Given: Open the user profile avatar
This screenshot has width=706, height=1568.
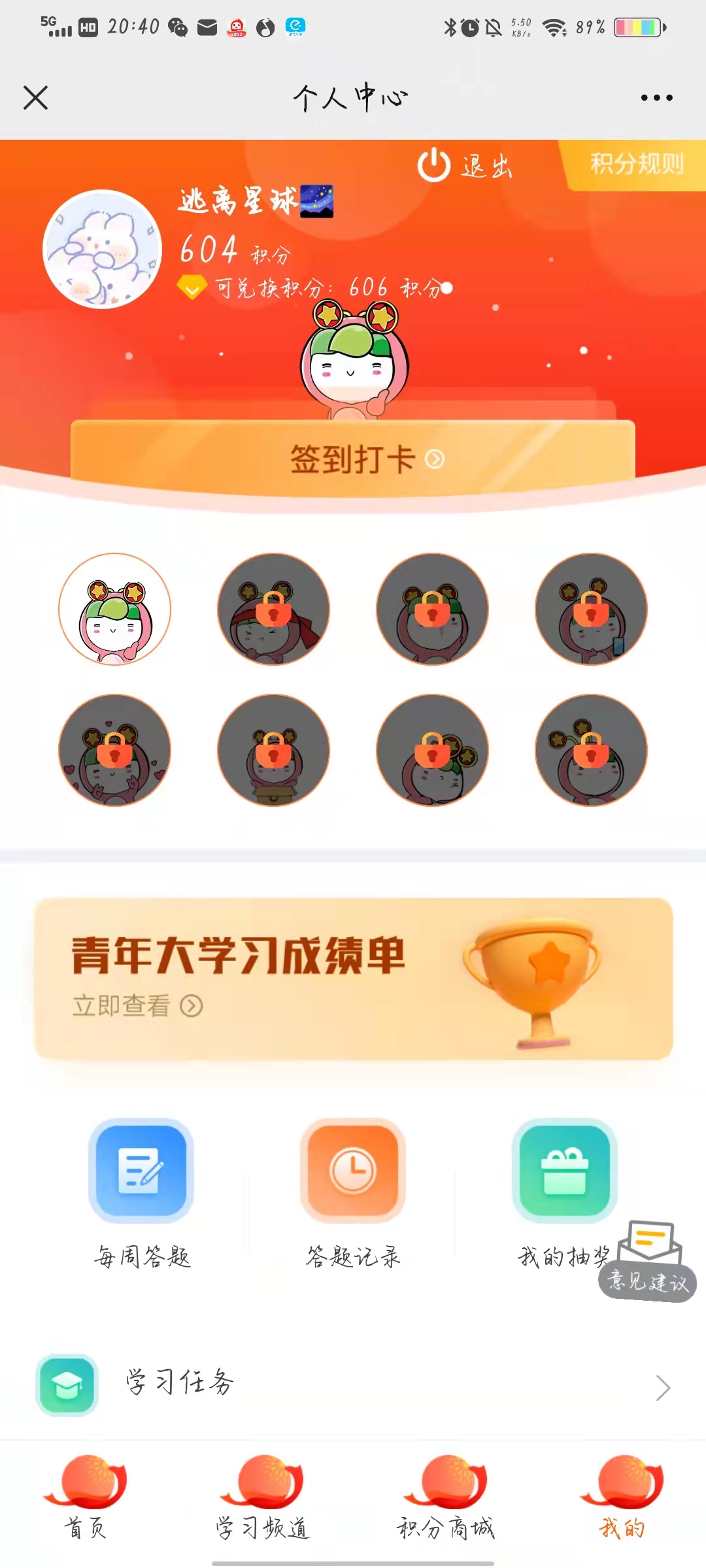Looking at the screenshot, I should pyautogui.click(x=102, y=249).
